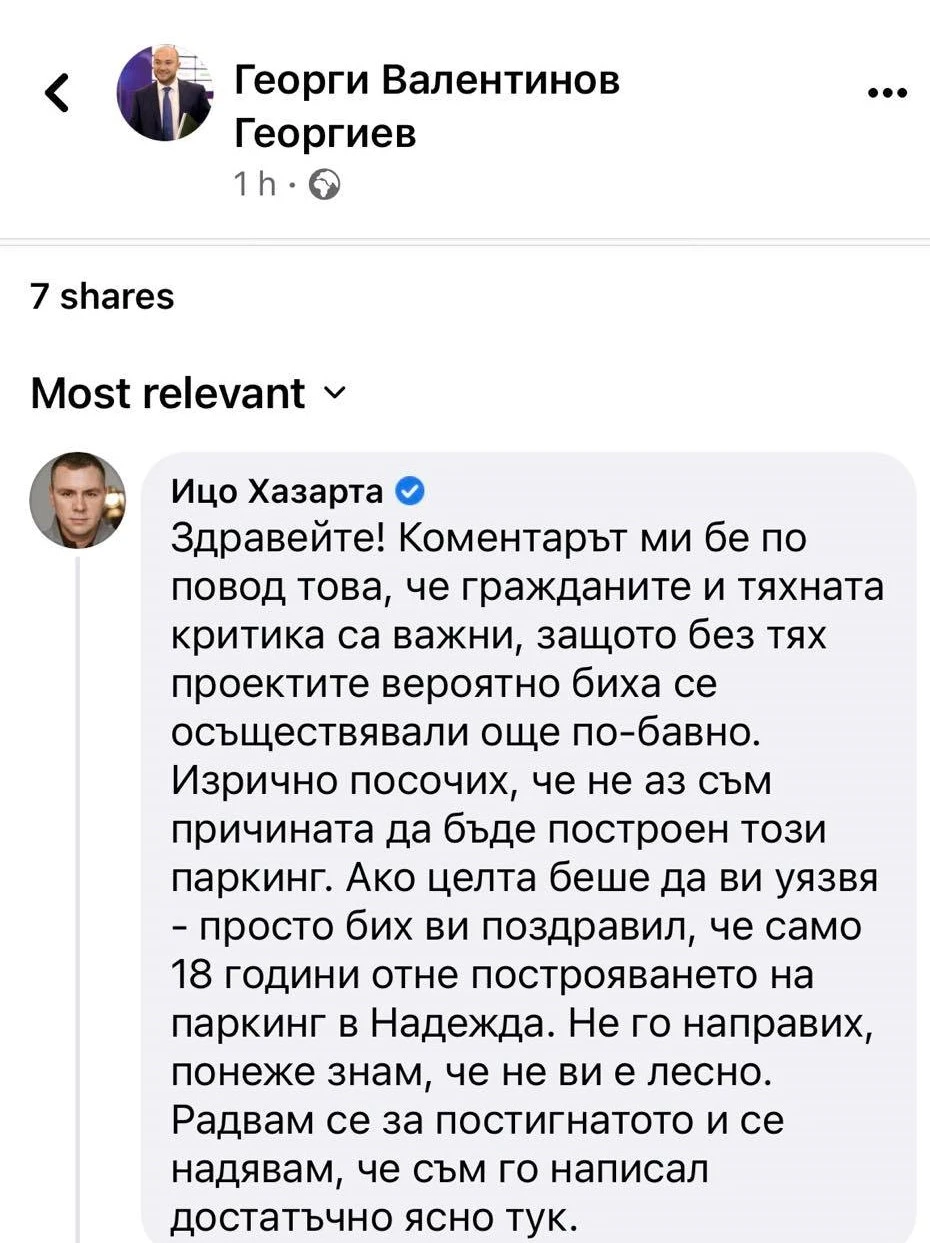Open Георги Валентинов Георгиев's profile name

pos(426,105)
